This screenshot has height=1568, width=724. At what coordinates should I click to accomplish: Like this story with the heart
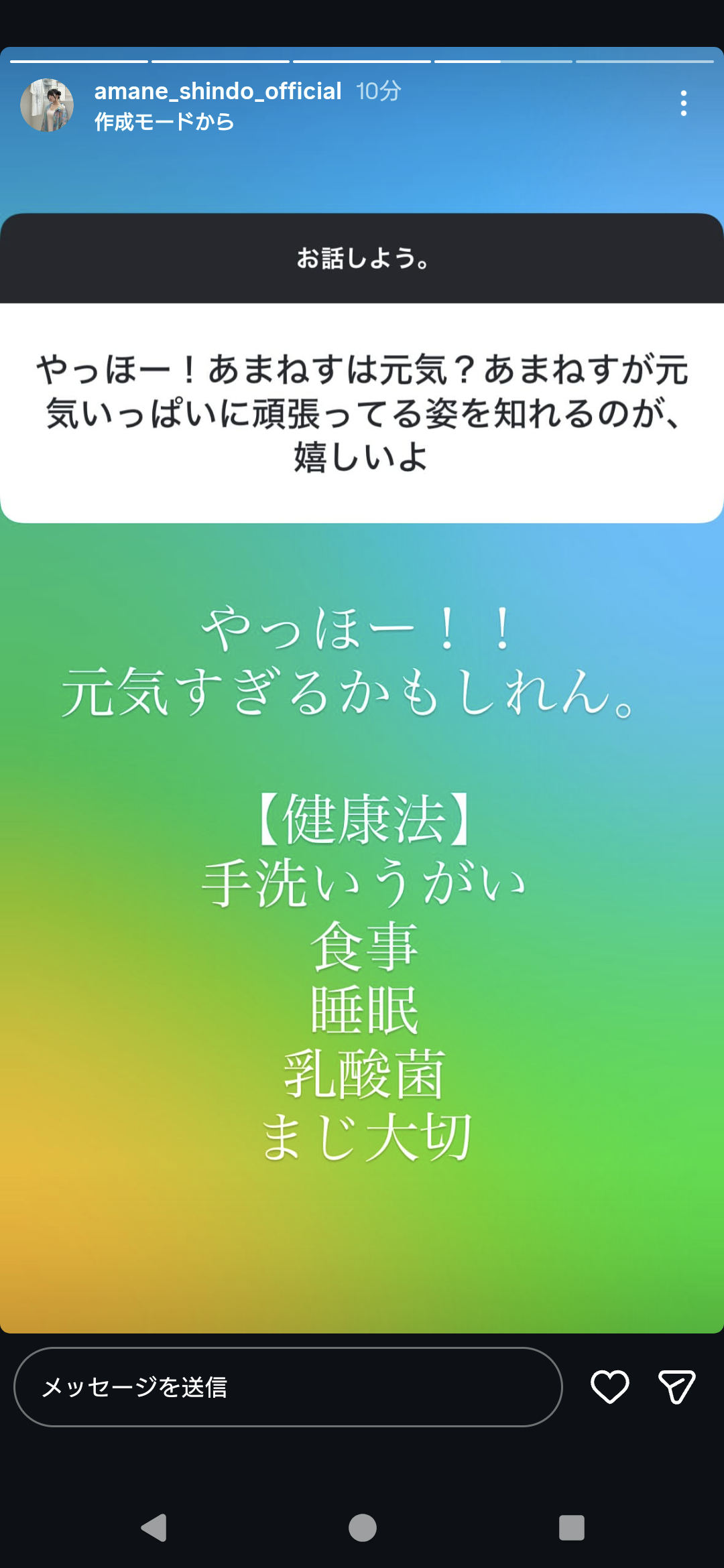(x=609, y=1386)
